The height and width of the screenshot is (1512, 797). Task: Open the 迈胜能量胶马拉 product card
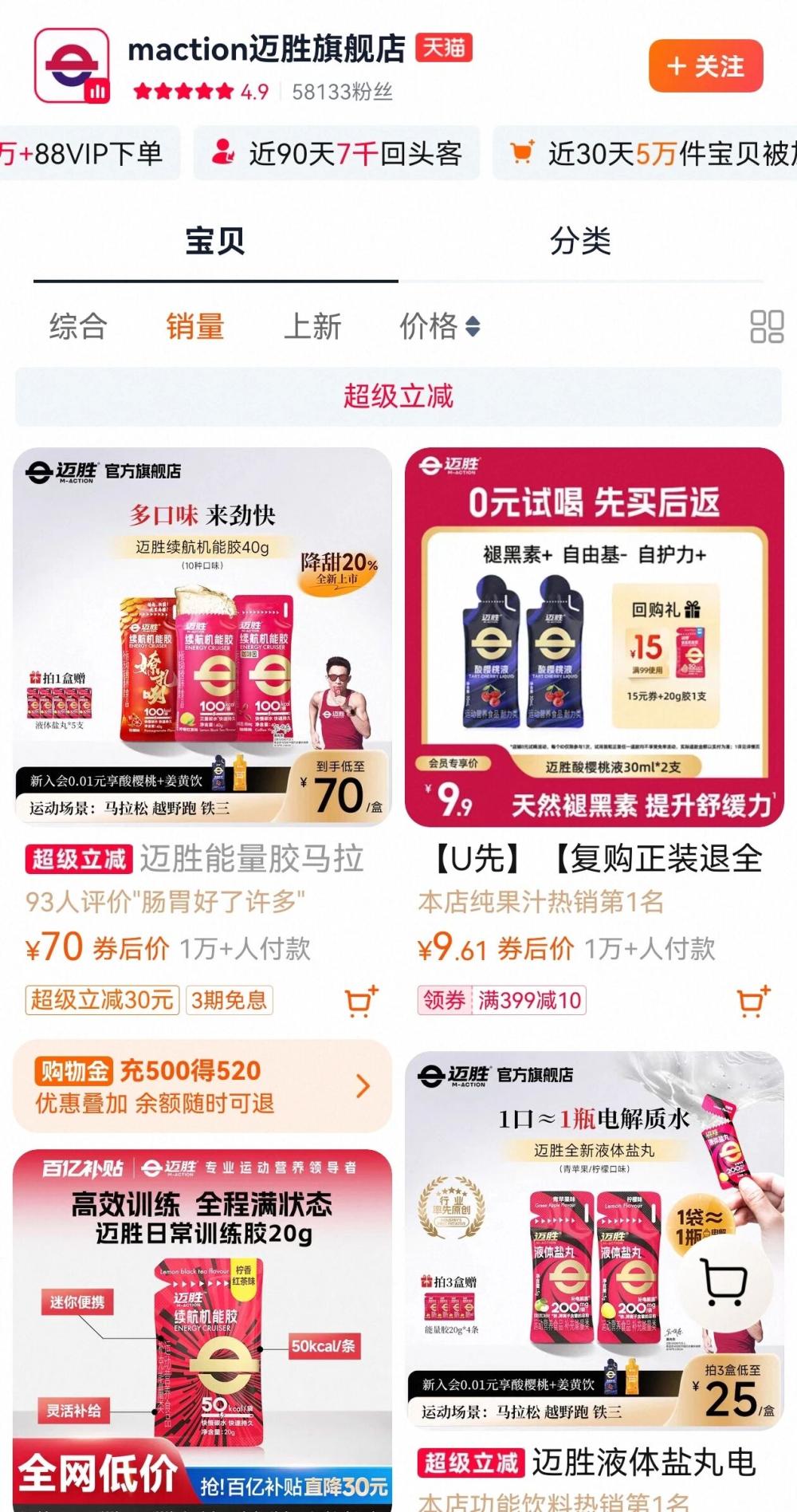click(202, 638)
